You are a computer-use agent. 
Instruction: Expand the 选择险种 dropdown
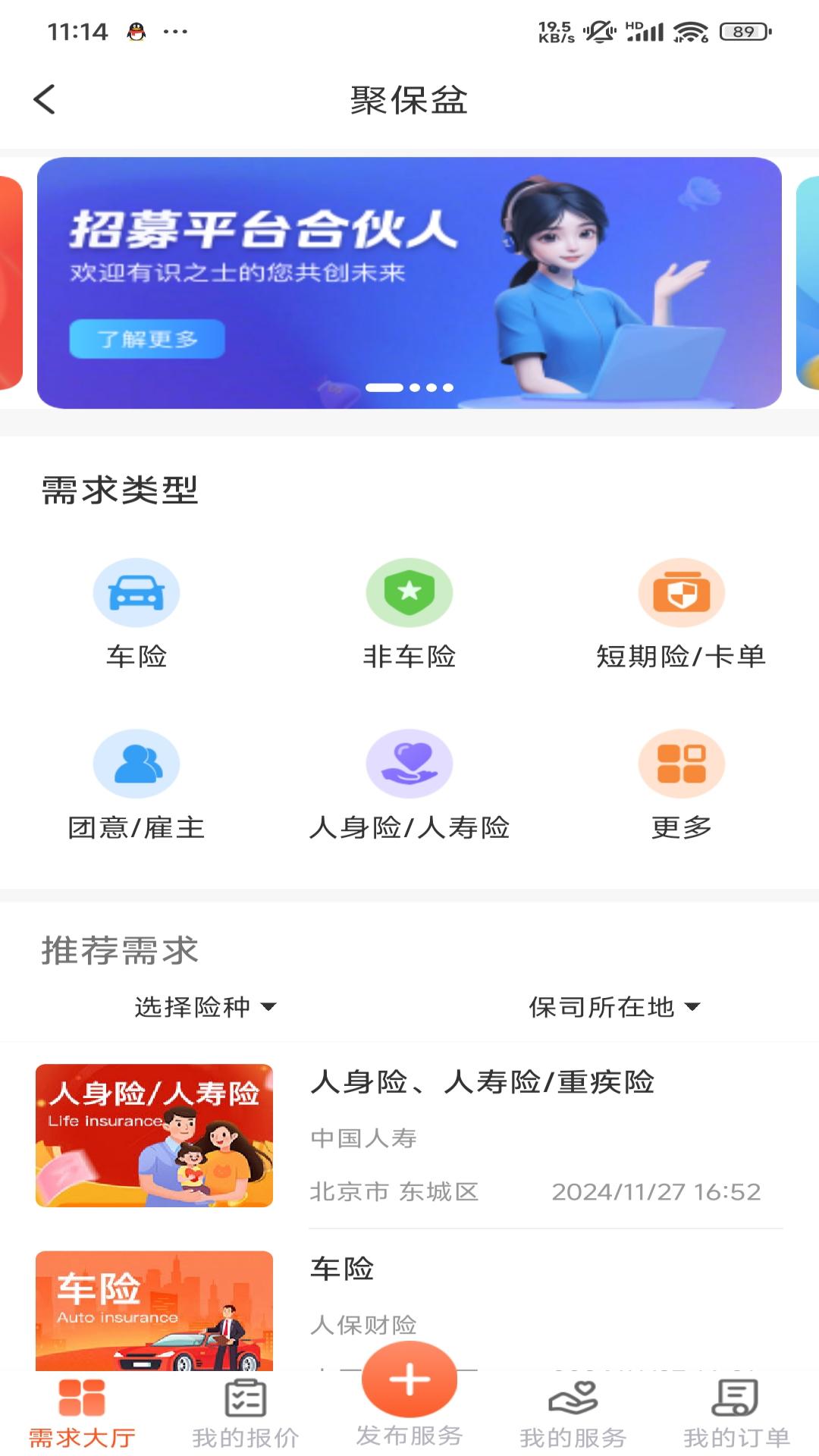(x=206, y=1007)
